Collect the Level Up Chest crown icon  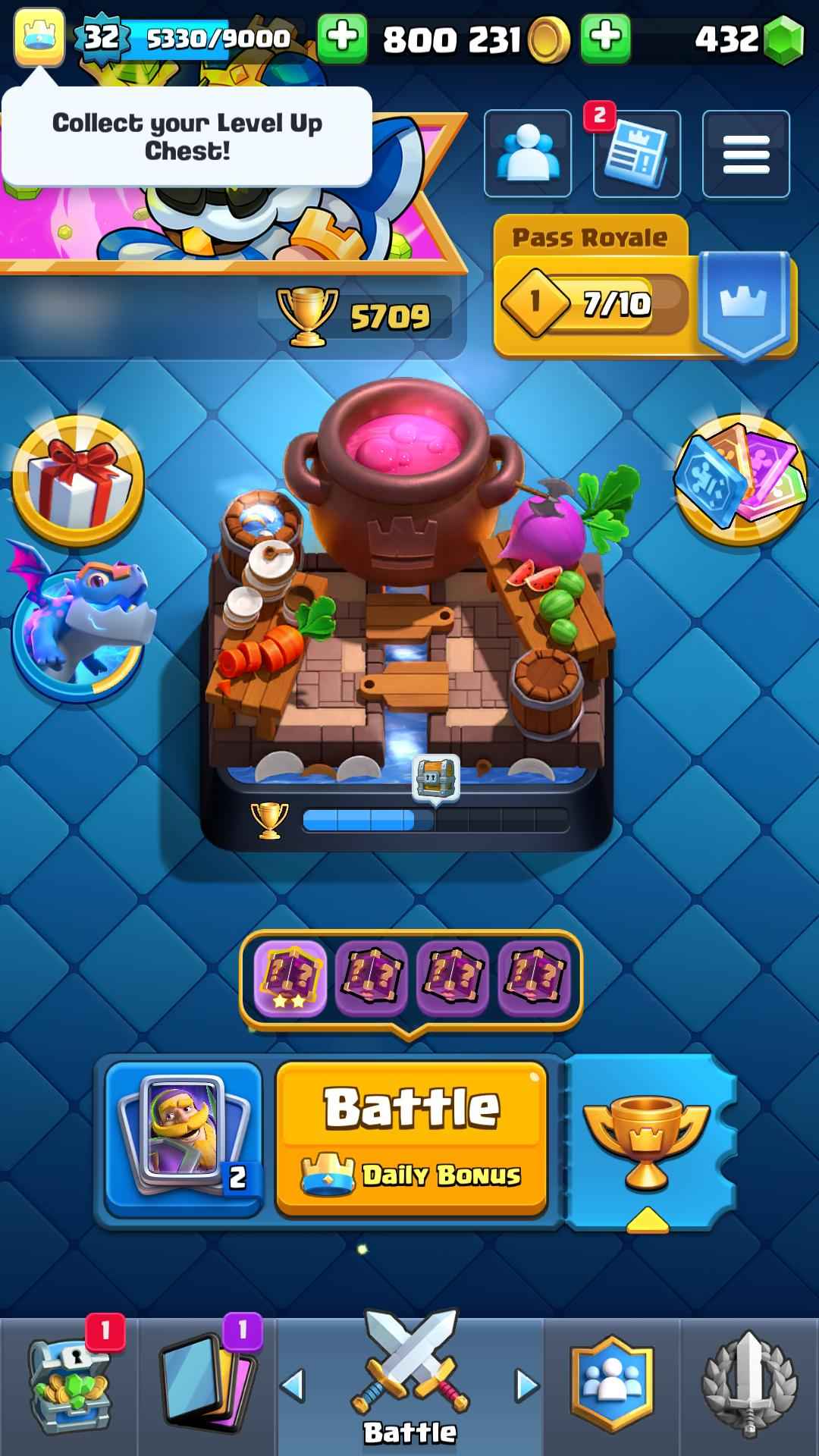click(x=38, y=36)
